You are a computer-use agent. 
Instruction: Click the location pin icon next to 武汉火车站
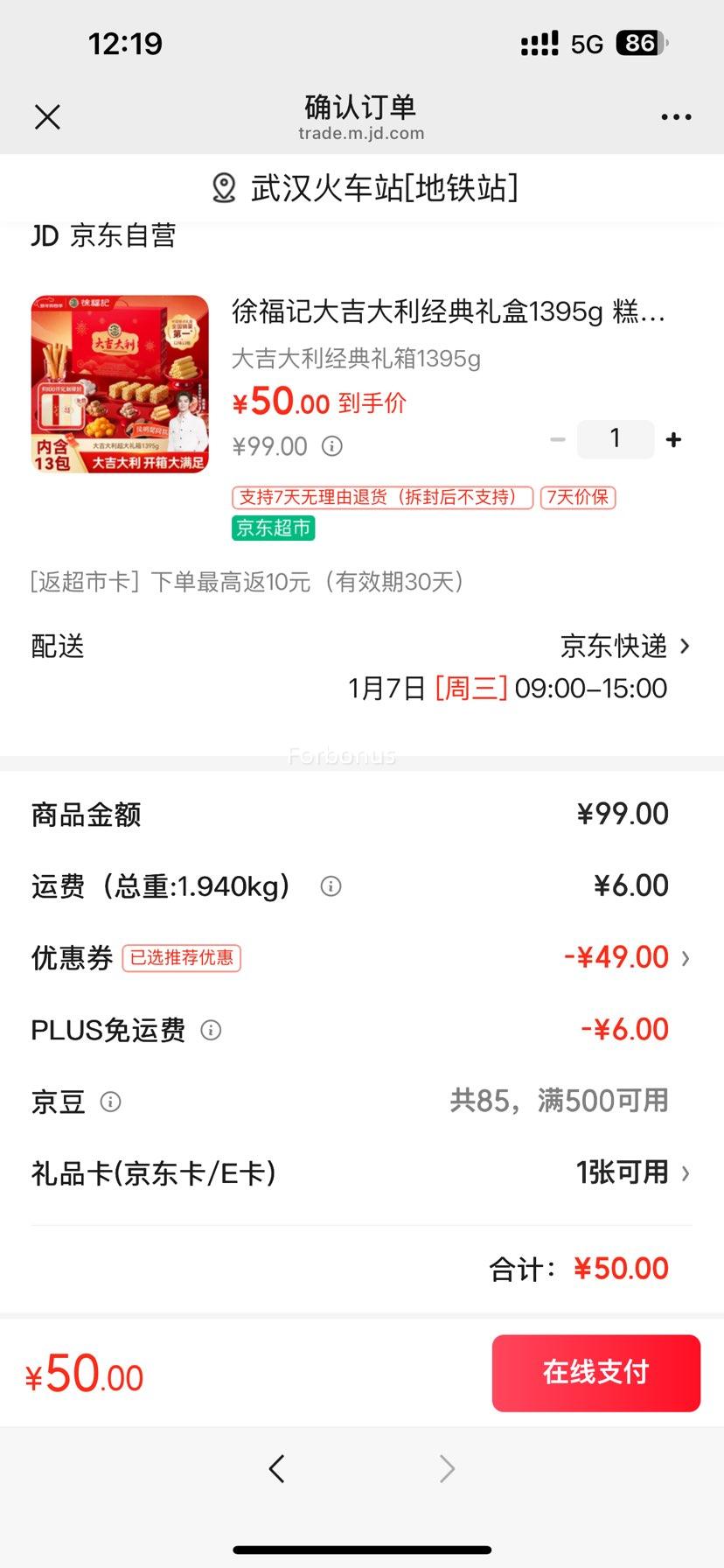click(224, 187)
